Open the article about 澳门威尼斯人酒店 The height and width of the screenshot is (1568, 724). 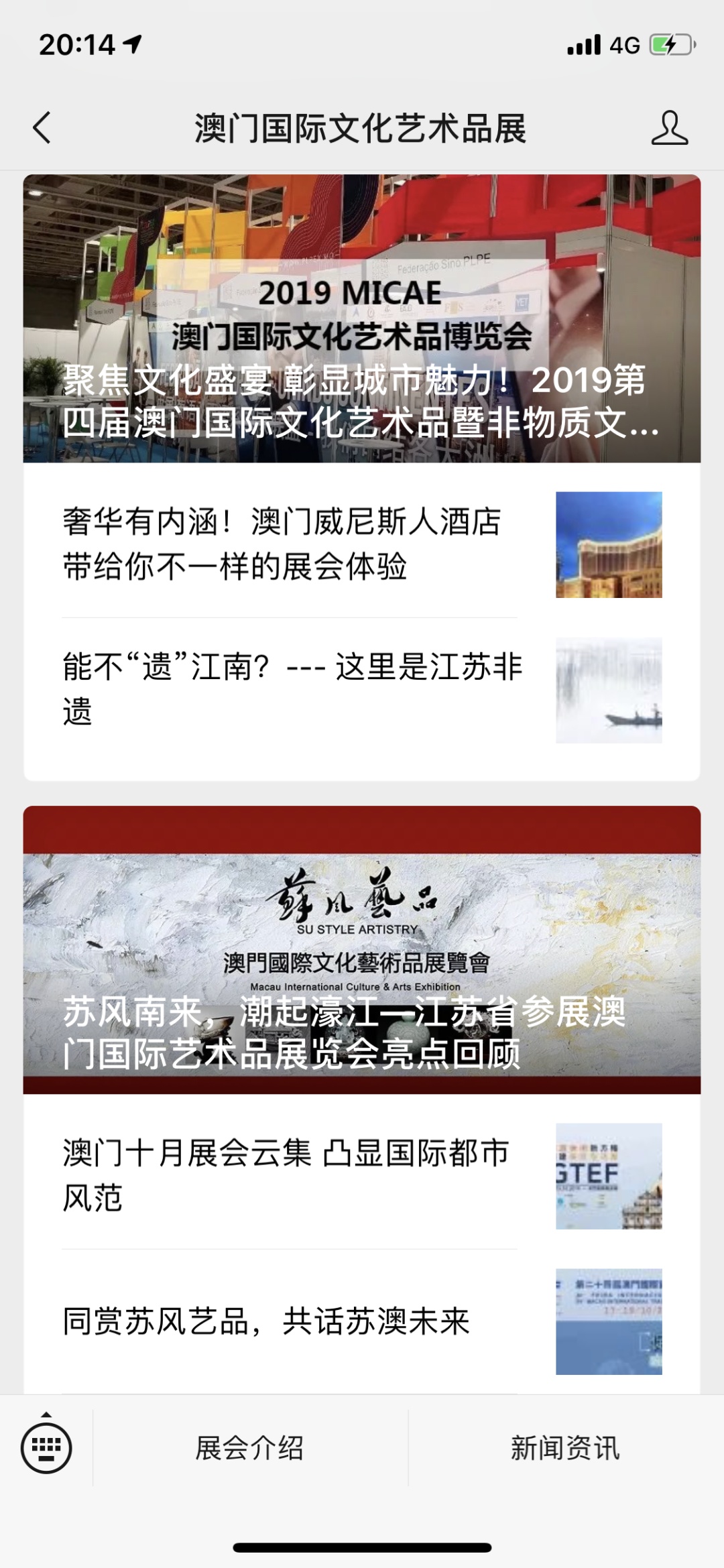[362, 544]
